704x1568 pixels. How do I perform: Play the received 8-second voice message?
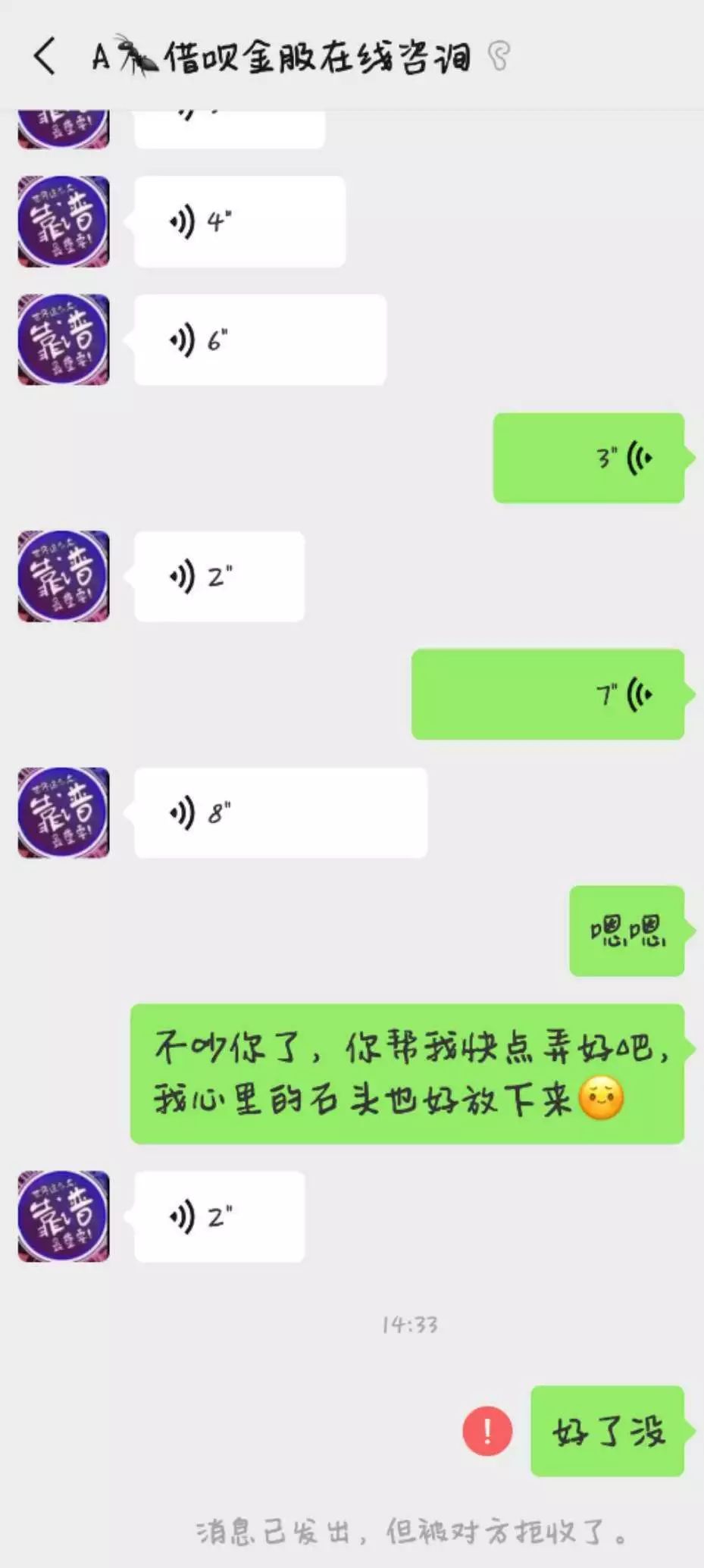point(280,813)
